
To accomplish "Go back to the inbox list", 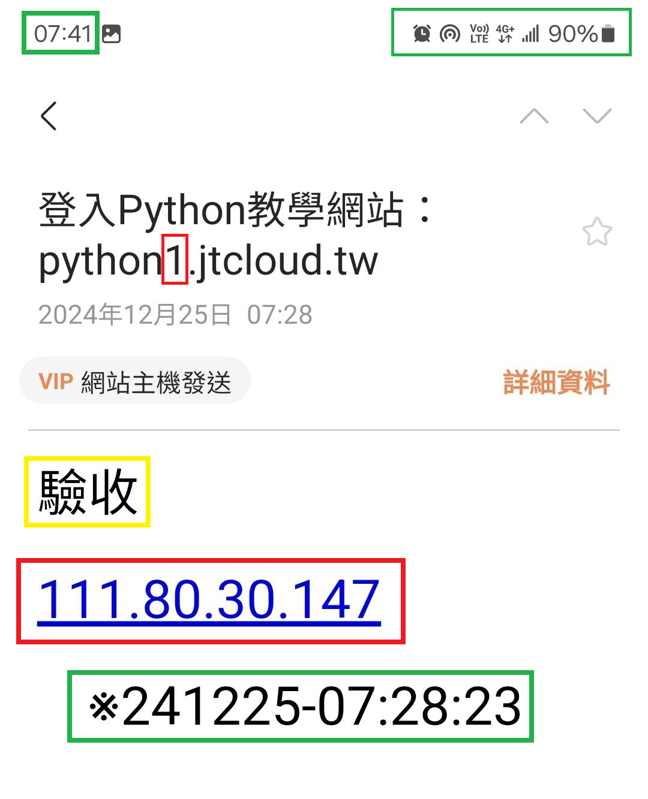I will point(49,116).
